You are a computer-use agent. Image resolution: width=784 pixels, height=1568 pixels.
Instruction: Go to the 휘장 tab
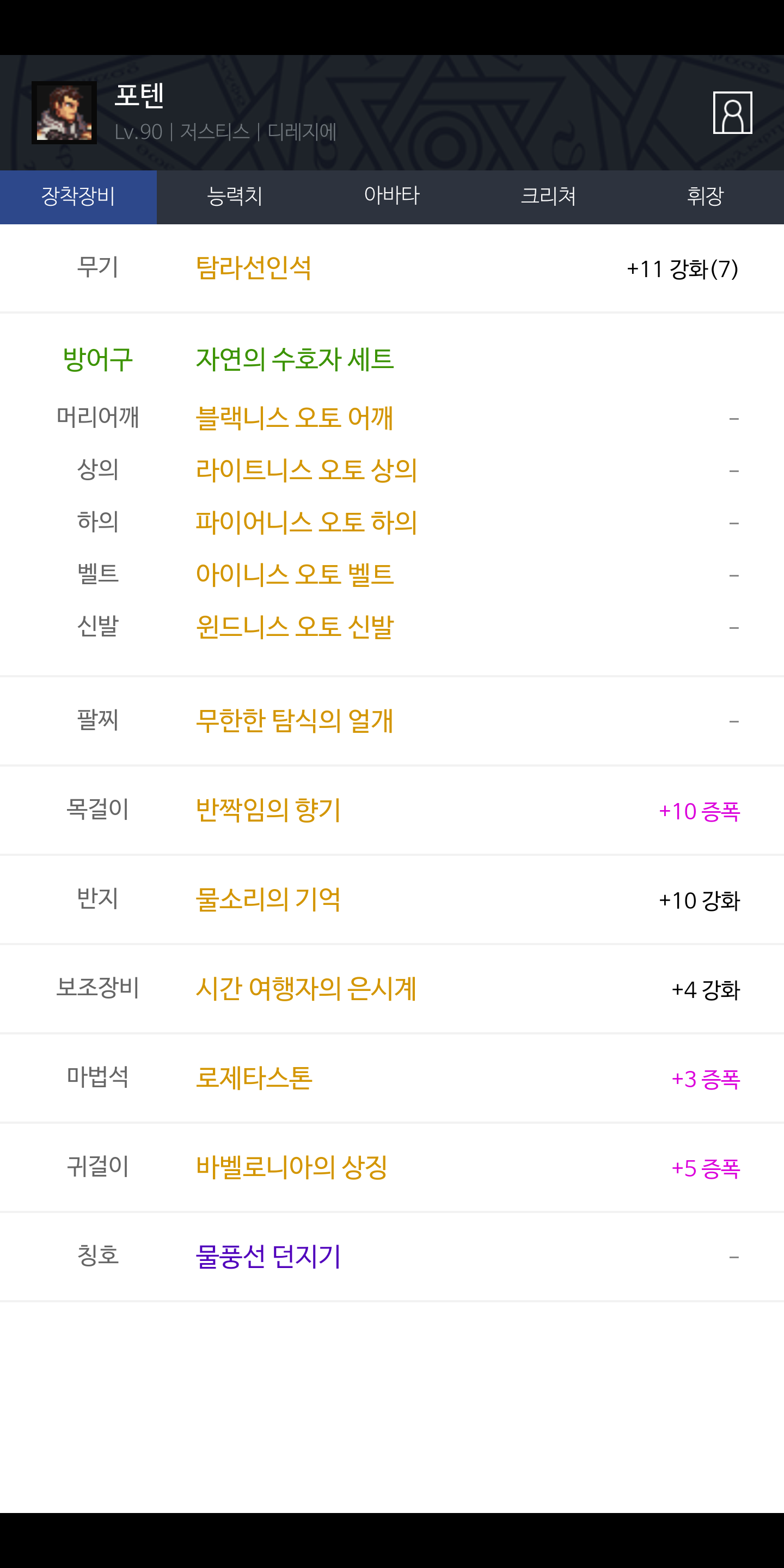[x=706, y=197]
